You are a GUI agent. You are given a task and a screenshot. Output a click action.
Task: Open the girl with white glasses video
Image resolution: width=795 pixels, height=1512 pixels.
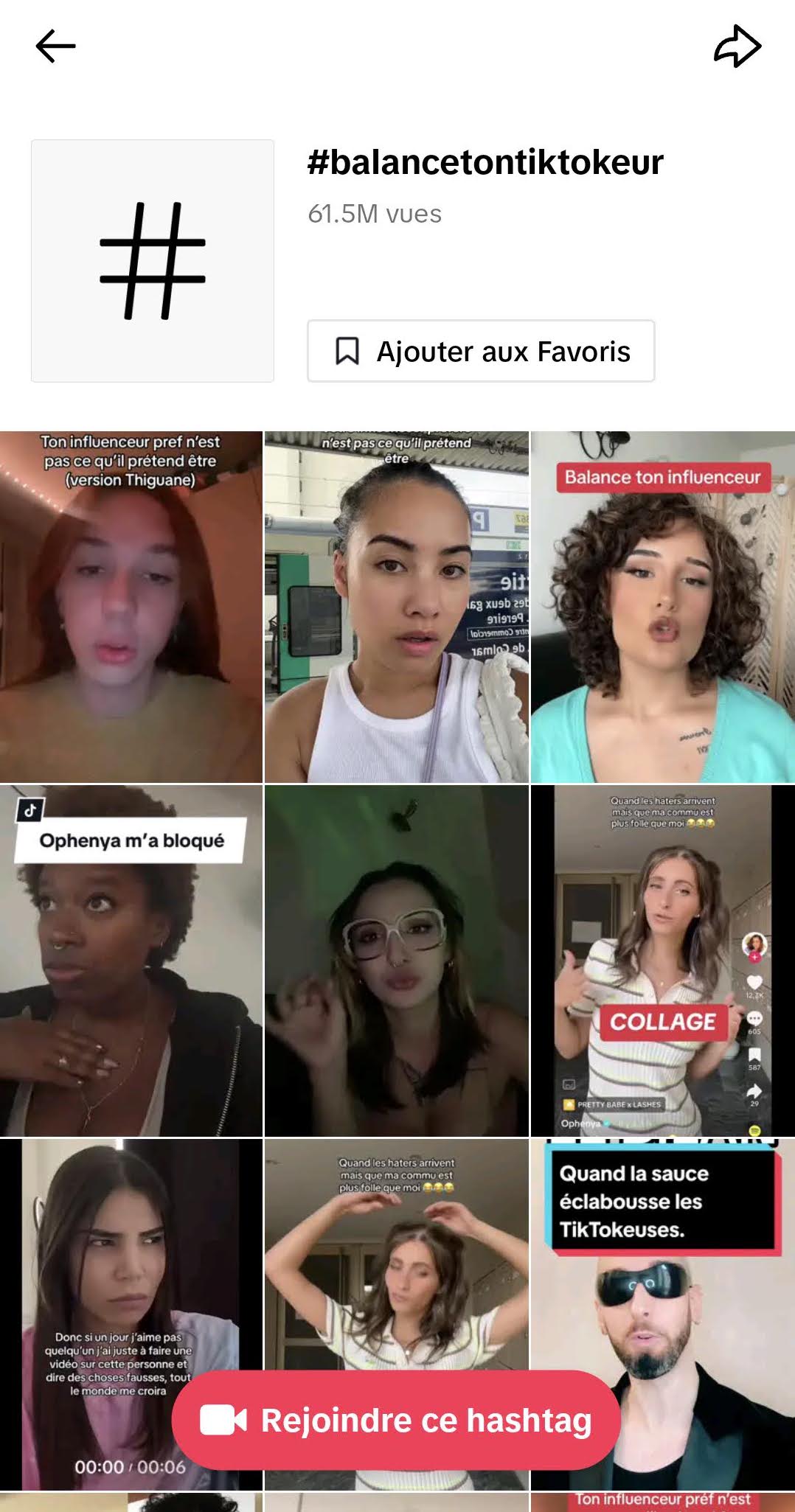pyautogui.click(x=397, y=961)
